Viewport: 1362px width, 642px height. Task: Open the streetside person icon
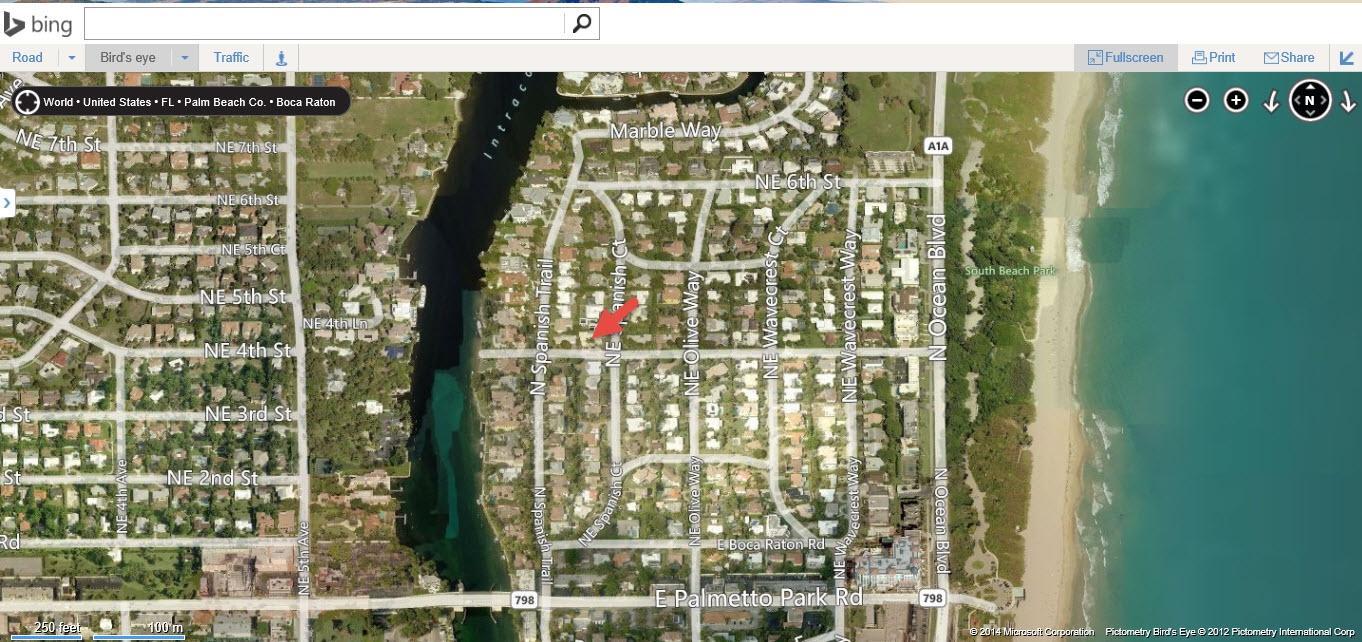pyautogui.click(x=281, y=58)
